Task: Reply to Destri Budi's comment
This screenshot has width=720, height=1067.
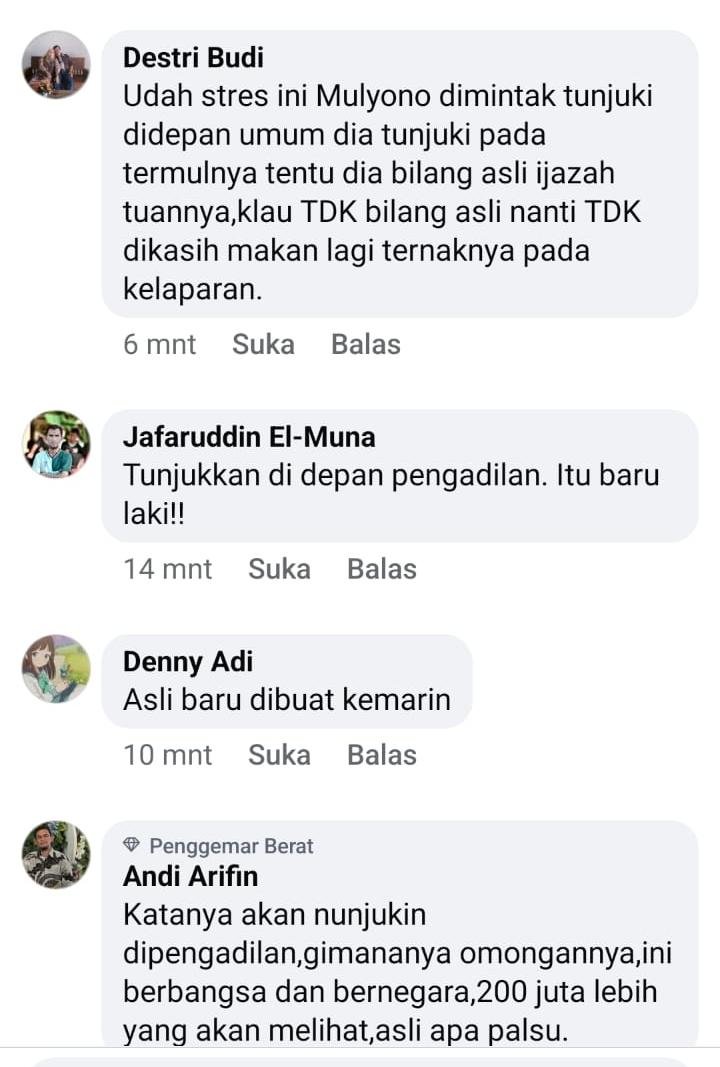Action: [x=365, y=345]
